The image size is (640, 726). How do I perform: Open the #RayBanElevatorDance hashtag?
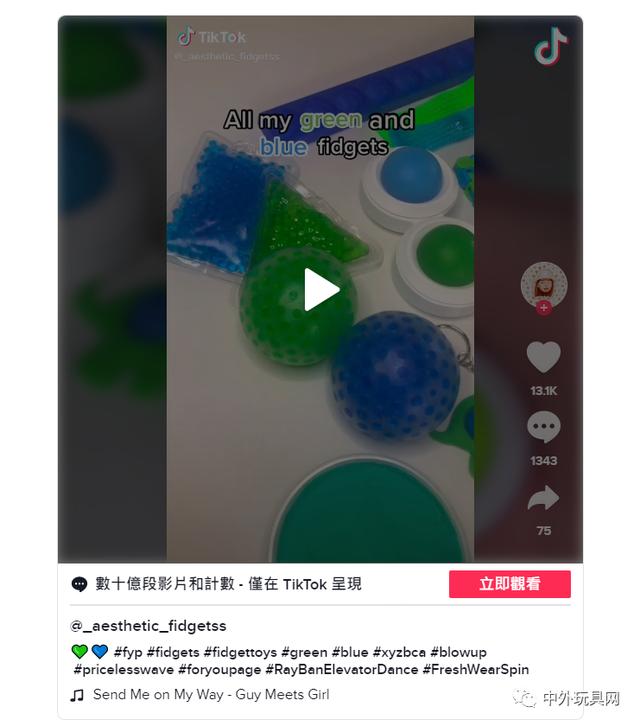(x=342, y=669)
